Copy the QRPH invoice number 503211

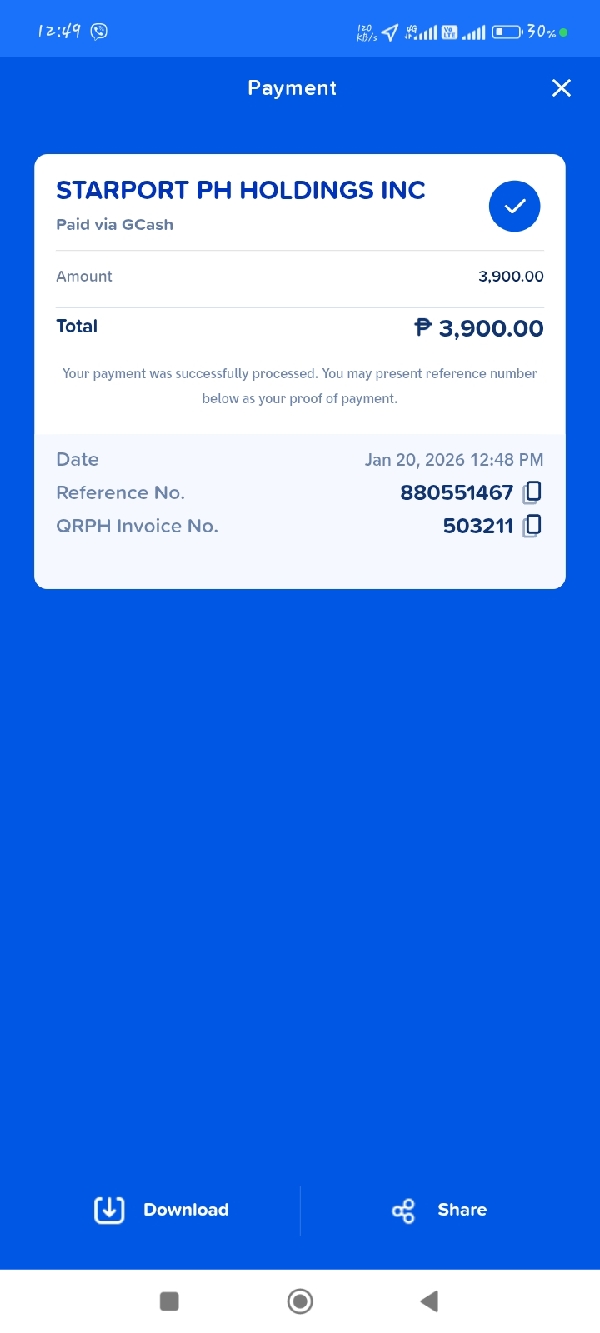click(532, 525)
